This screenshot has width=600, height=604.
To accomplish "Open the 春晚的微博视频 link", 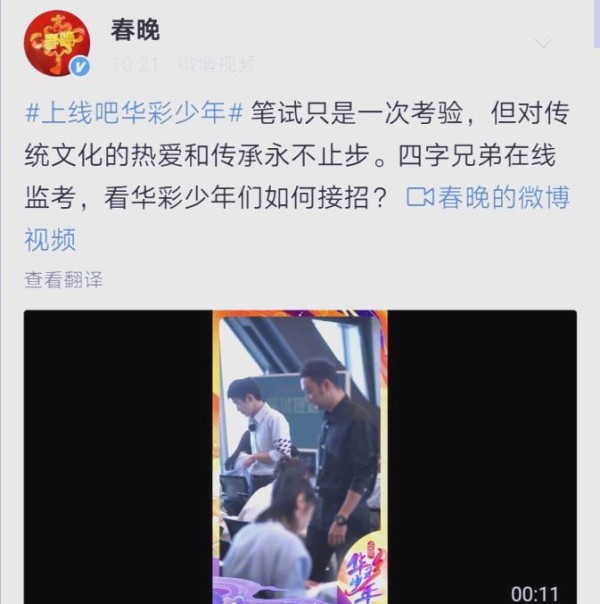I will [489, 197].
